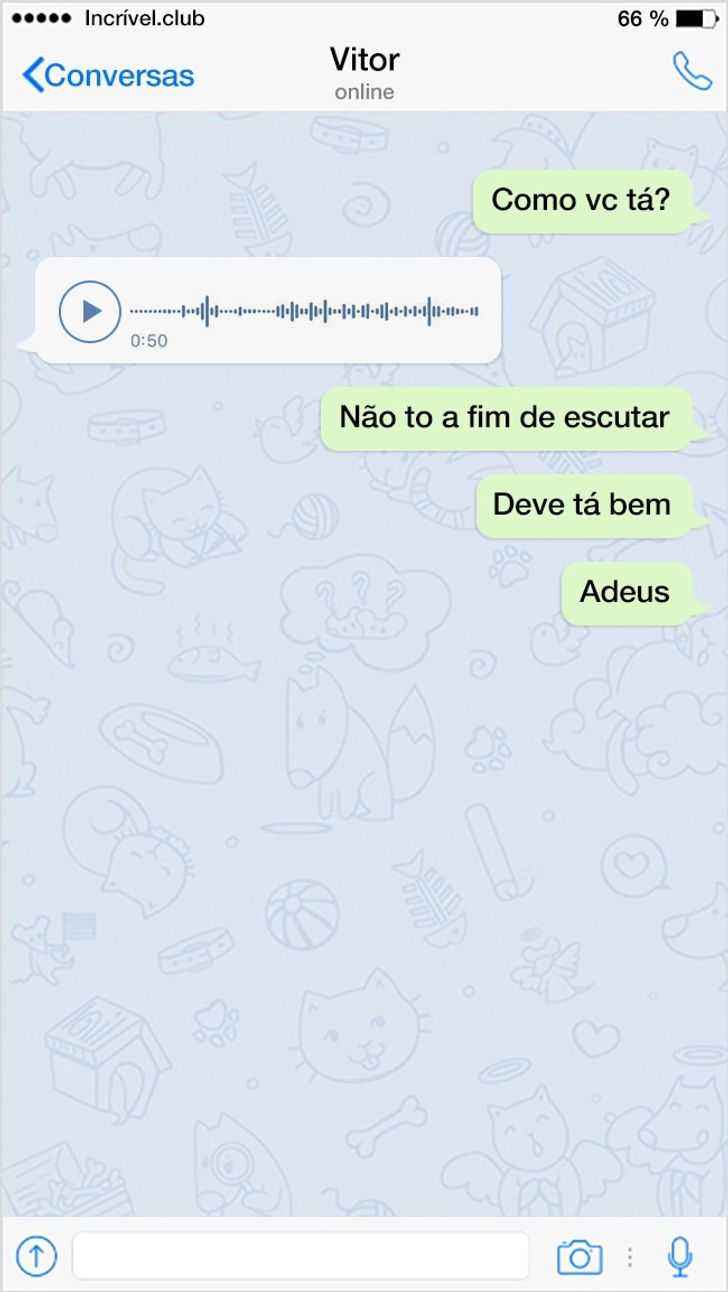
Task: Start a voice call with Vitor
Action: tap(691, 72)
